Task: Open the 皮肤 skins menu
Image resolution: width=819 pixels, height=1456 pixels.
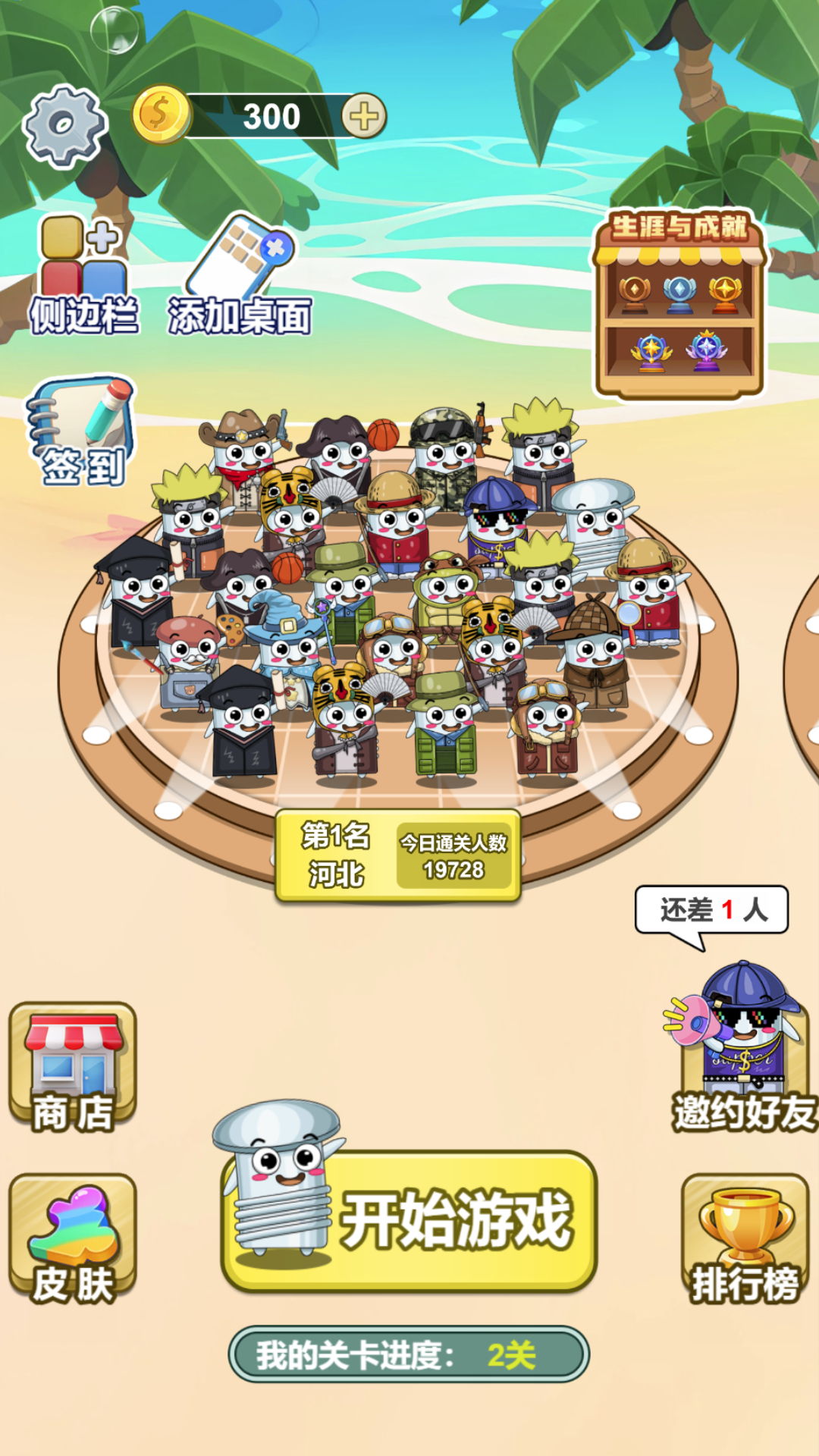Action: click(73, 1238)
